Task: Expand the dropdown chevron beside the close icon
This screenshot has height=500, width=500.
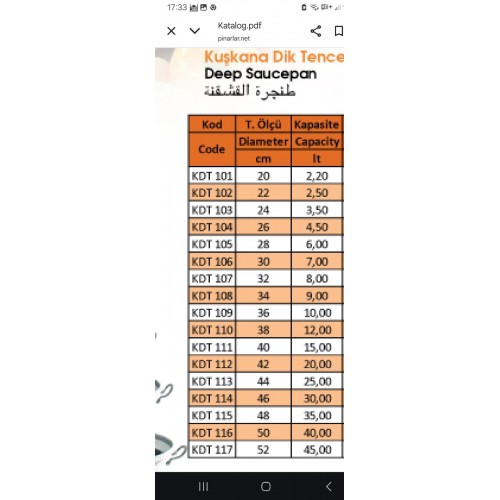Action: click(x=195, y=31)
